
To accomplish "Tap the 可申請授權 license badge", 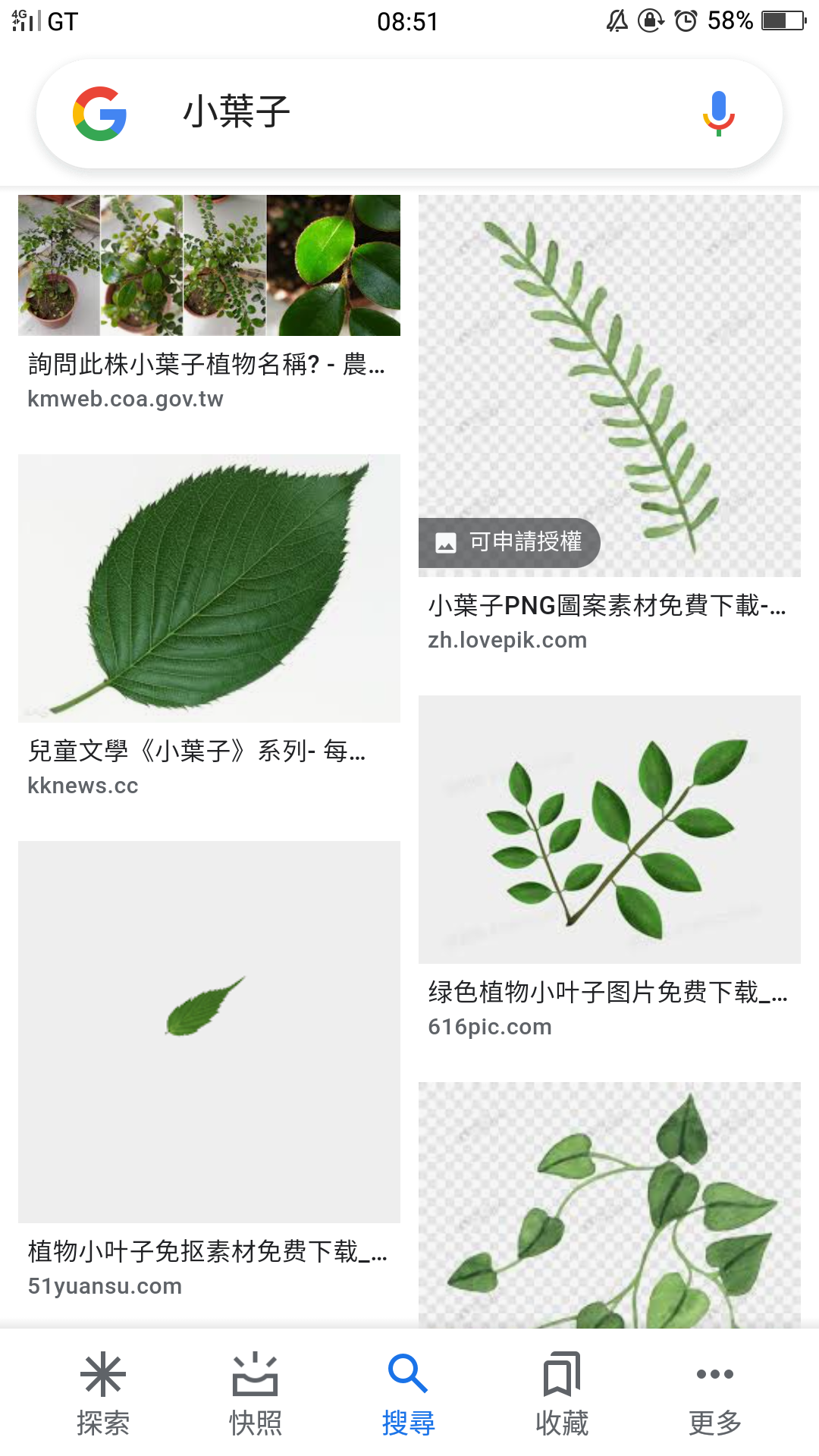I will coord(510,542).
